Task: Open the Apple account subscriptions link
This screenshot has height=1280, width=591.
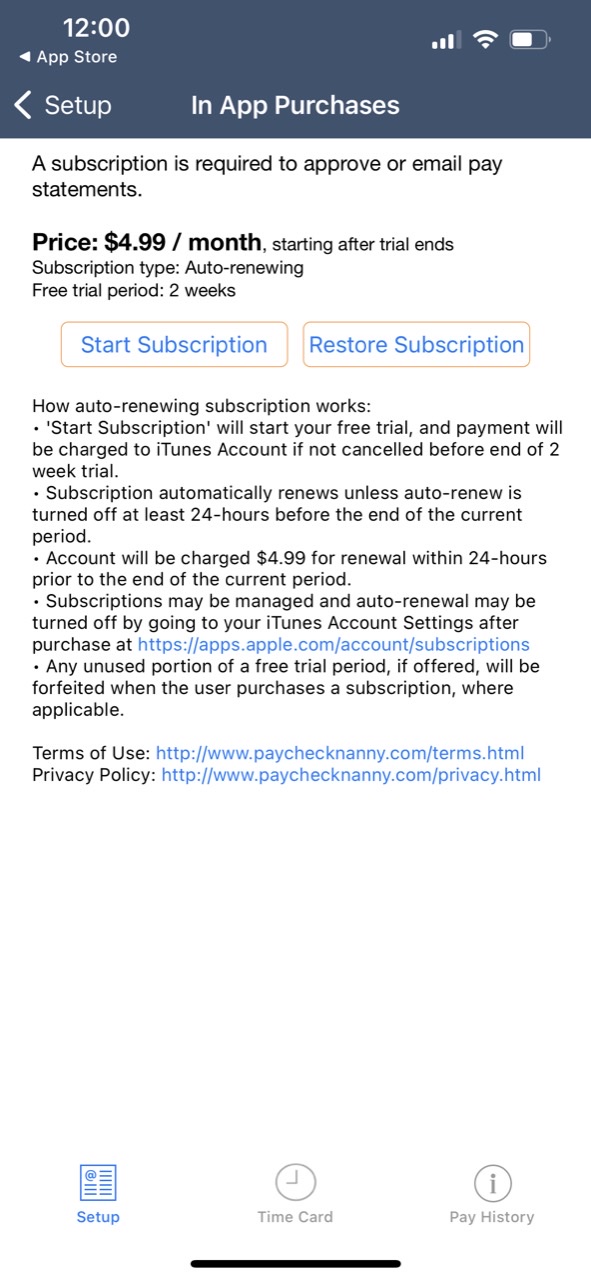Action: point(333,645)
